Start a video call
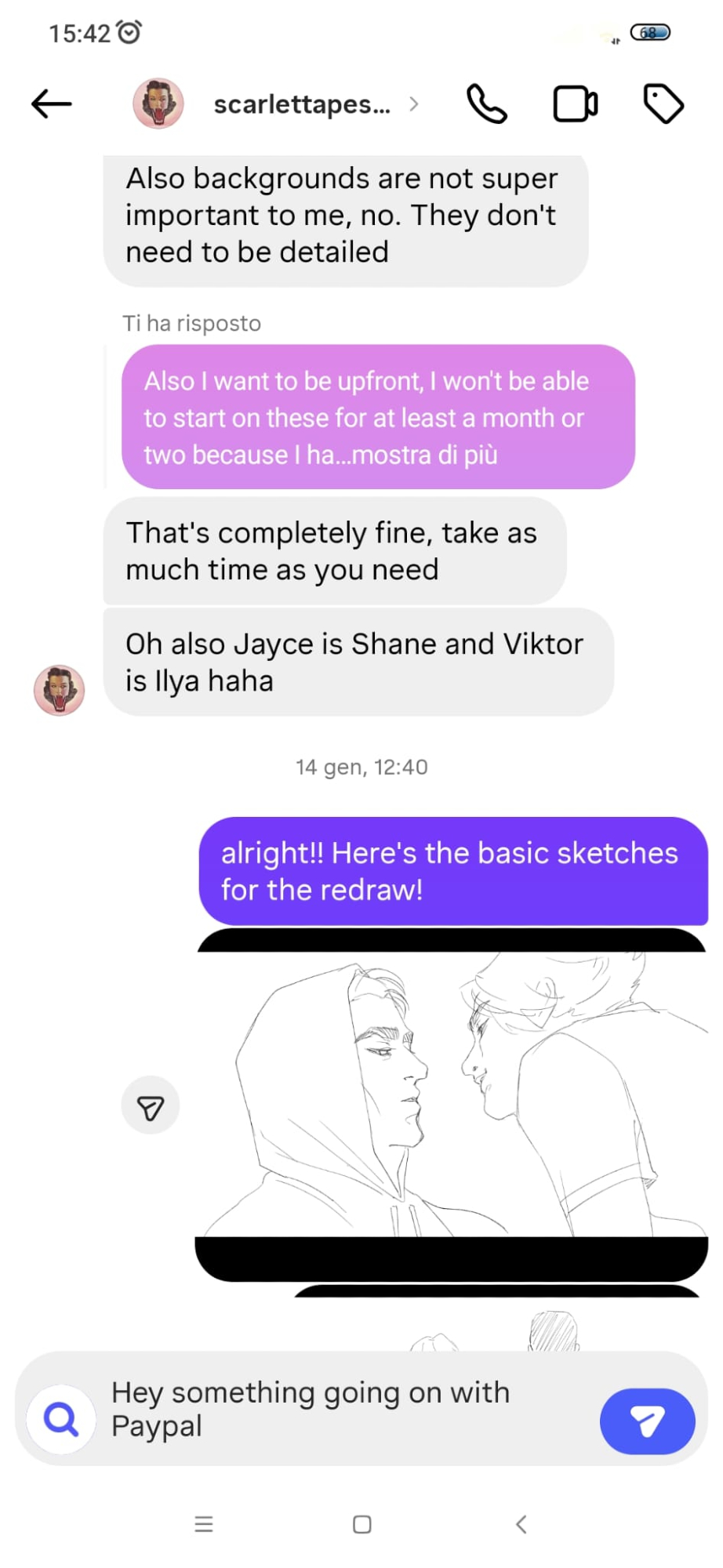The width and height of the screenshot is (723, 1568). coord(576,104)
